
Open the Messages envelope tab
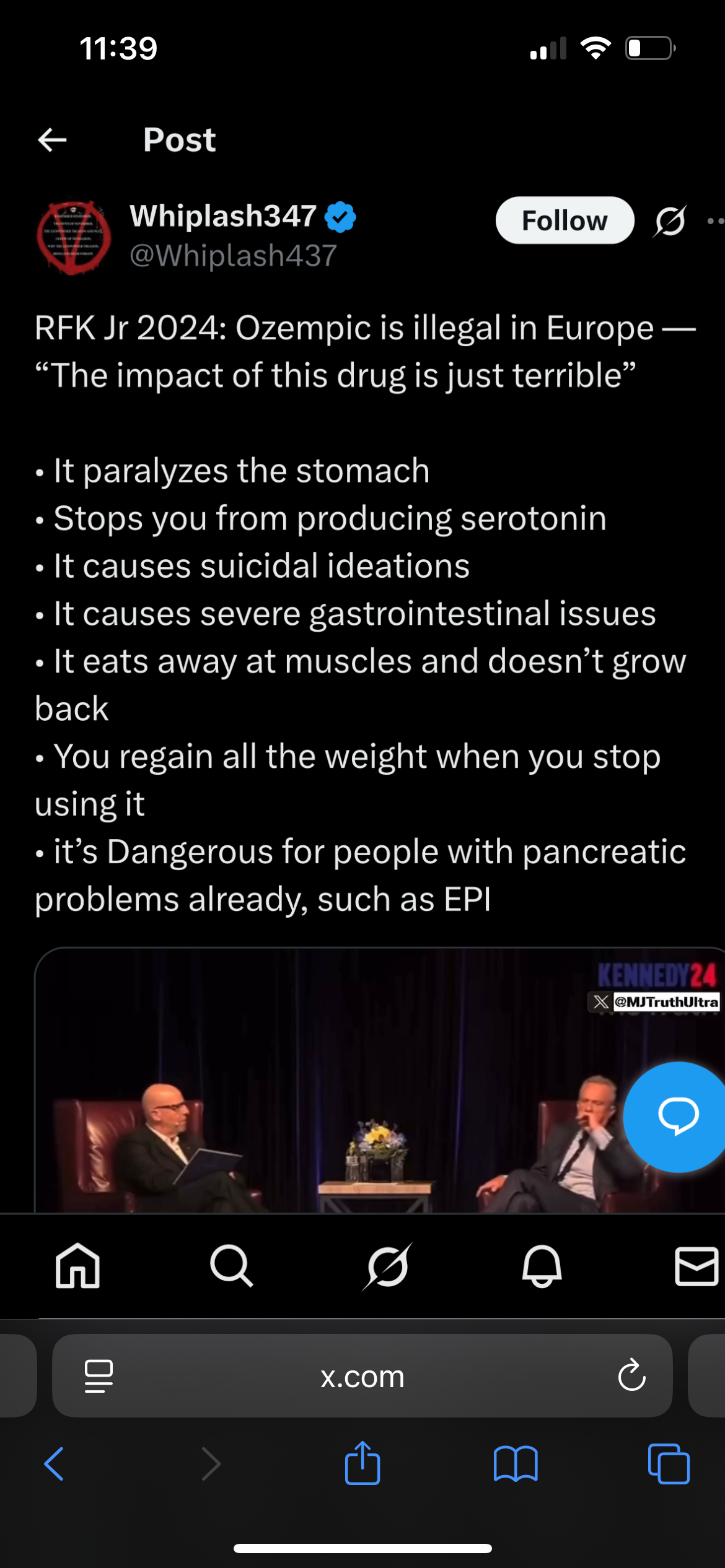[696, 1266]
